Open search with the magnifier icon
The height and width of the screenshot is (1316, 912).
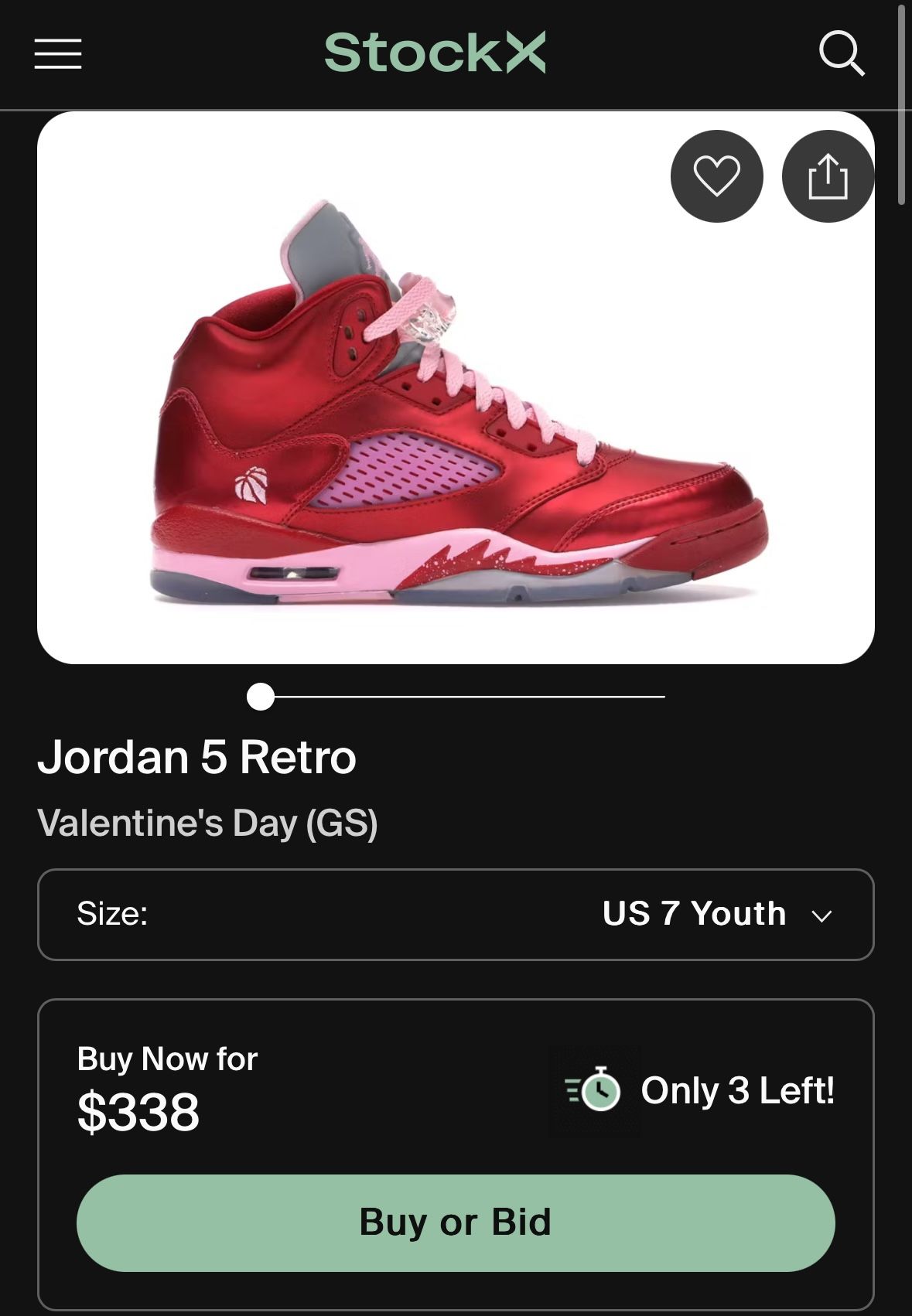(x=841, y=53)
